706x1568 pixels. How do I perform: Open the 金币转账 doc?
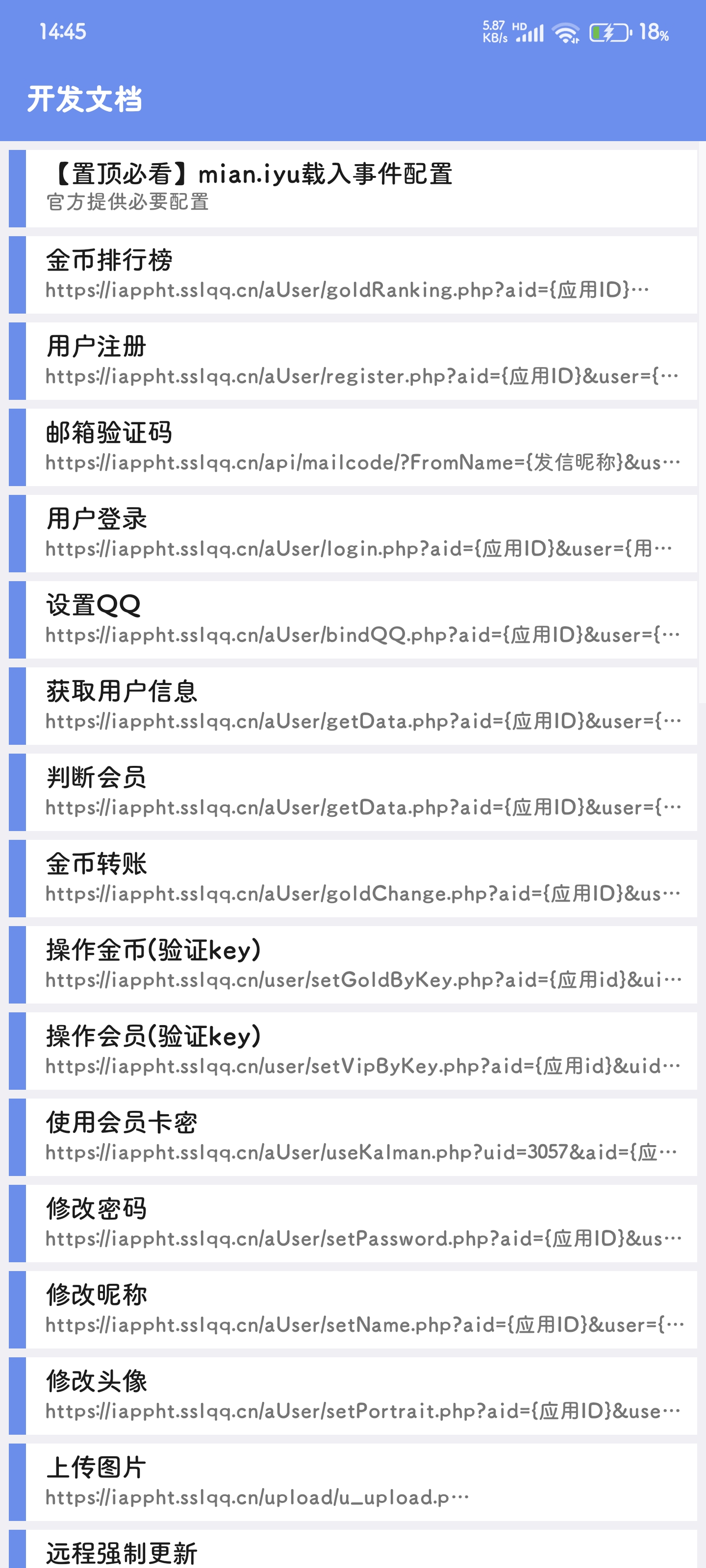(x=353, y=879)
